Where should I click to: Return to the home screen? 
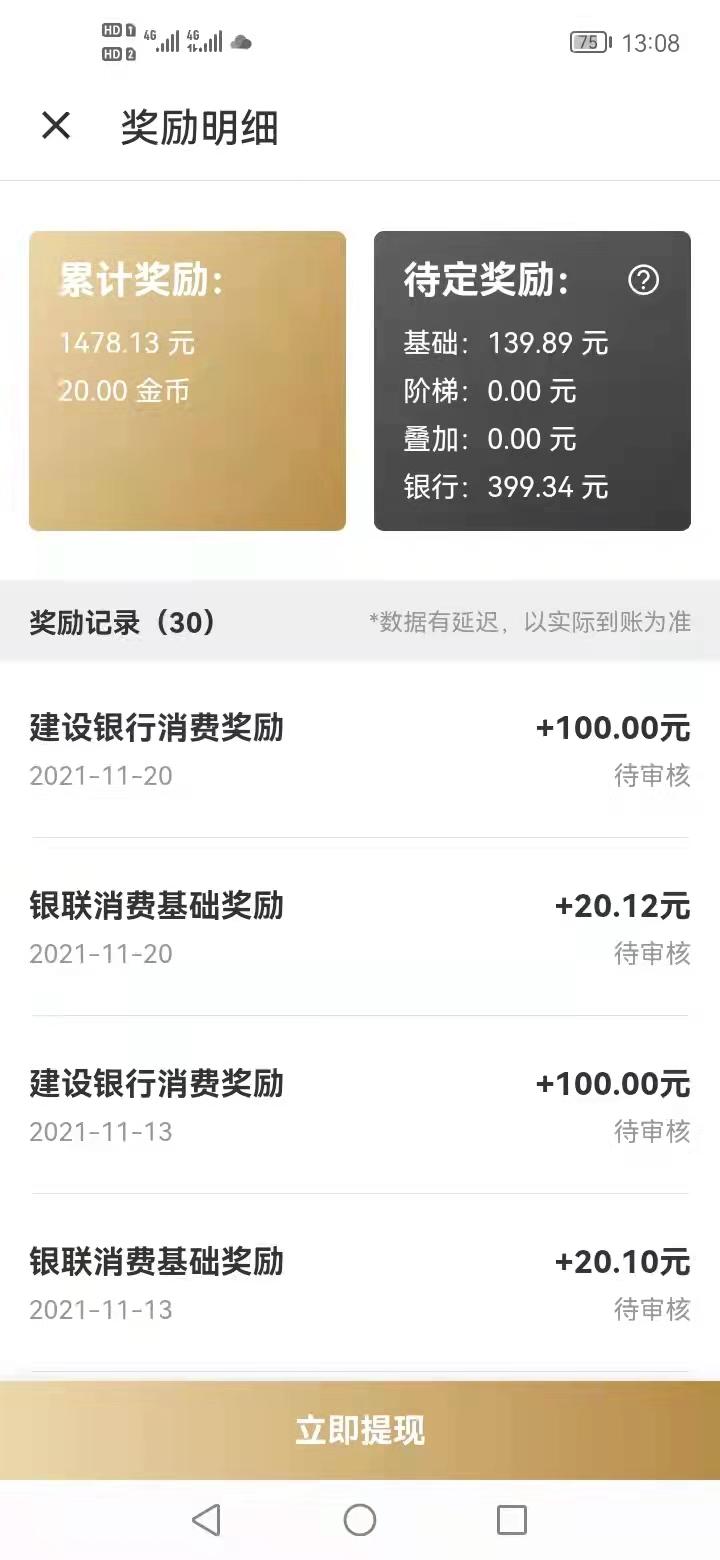[x=360, y=1520]
